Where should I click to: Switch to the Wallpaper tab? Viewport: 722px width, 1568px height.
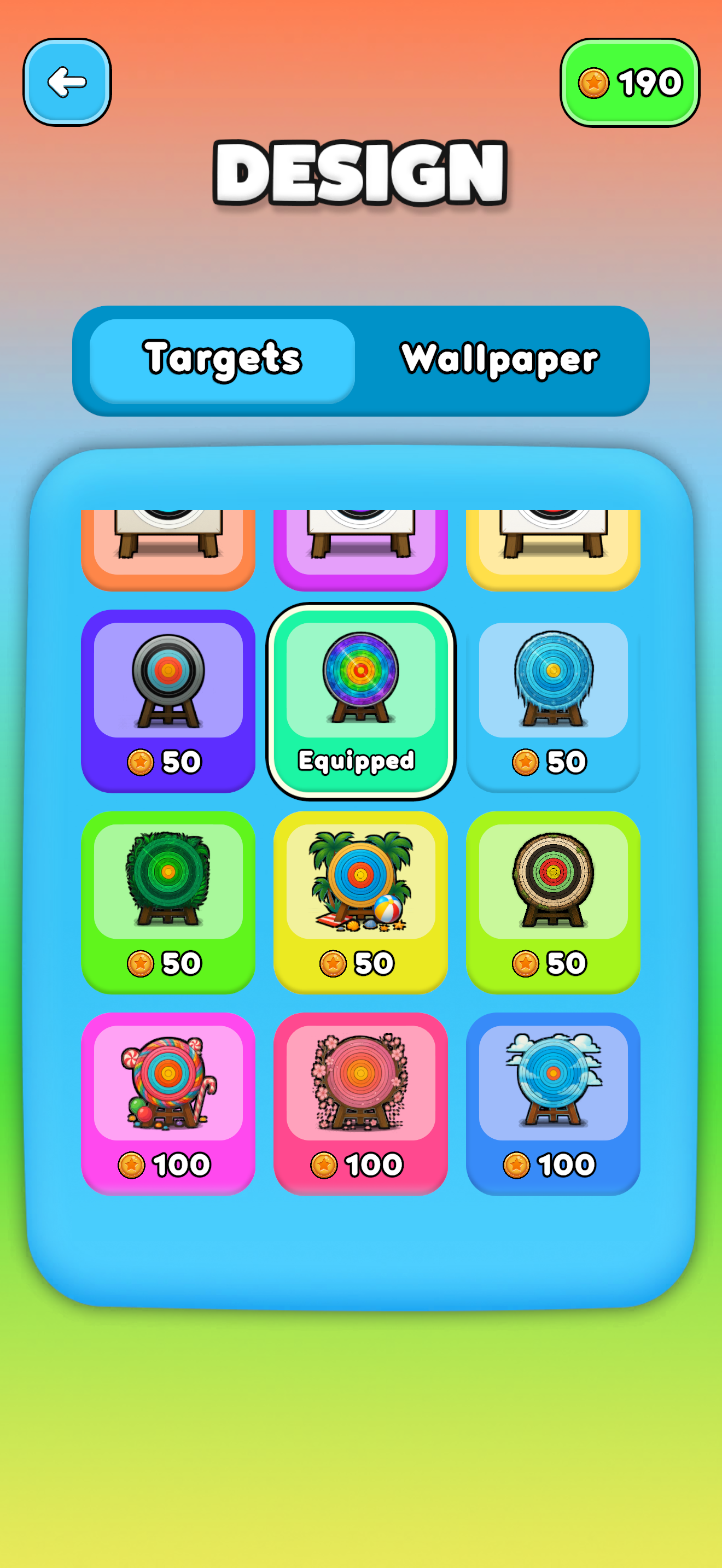[499, 359]
